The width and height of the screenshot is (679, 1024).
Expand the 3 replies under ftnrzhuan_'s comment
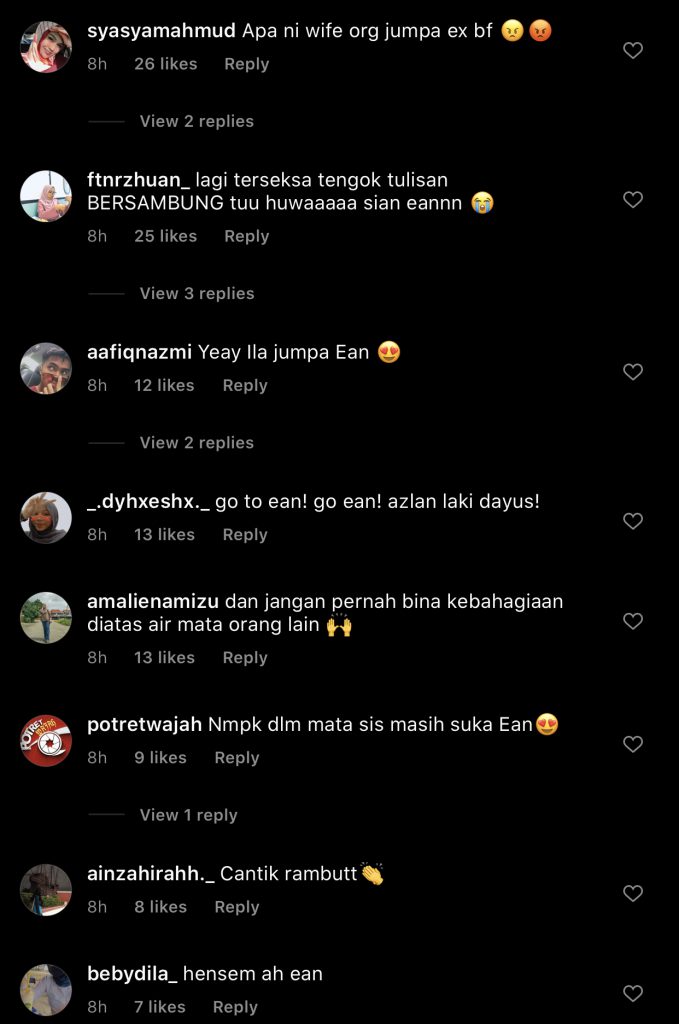[196, 293]
